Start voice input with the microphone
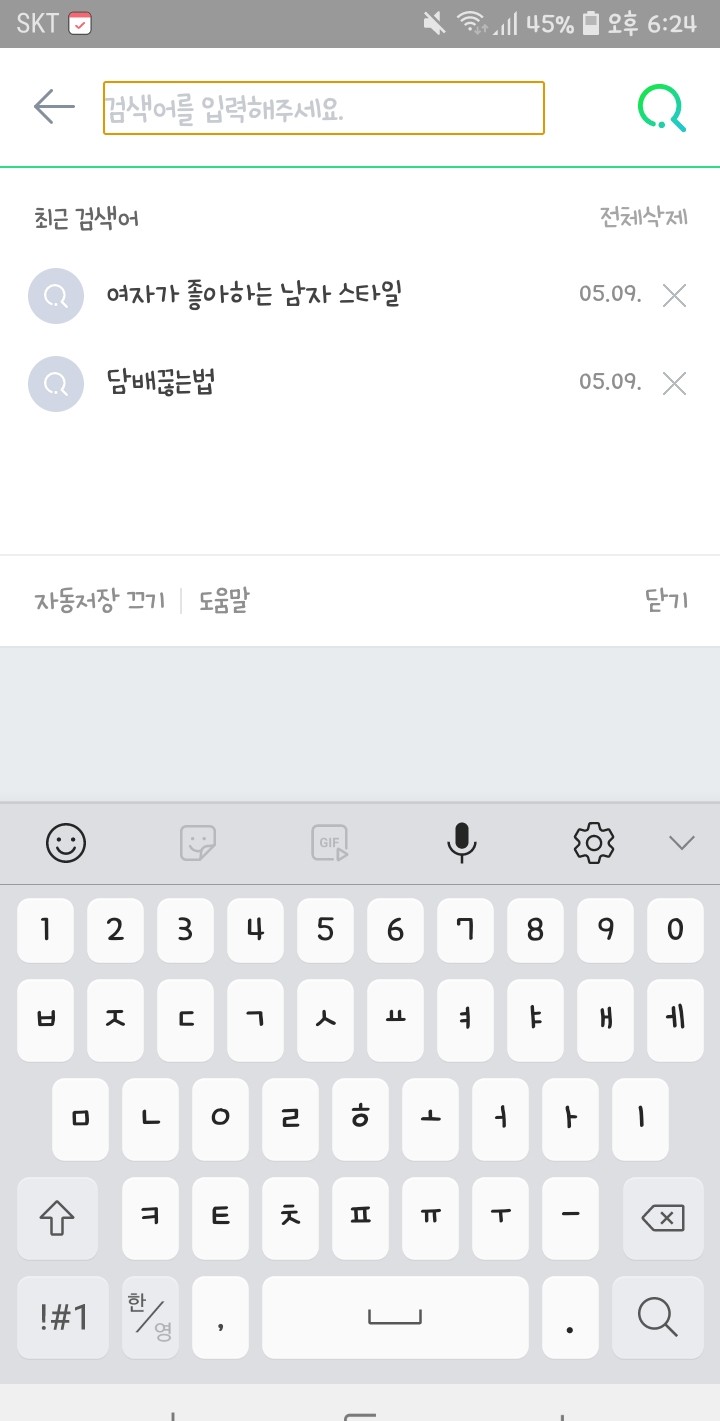 [461, 843]
